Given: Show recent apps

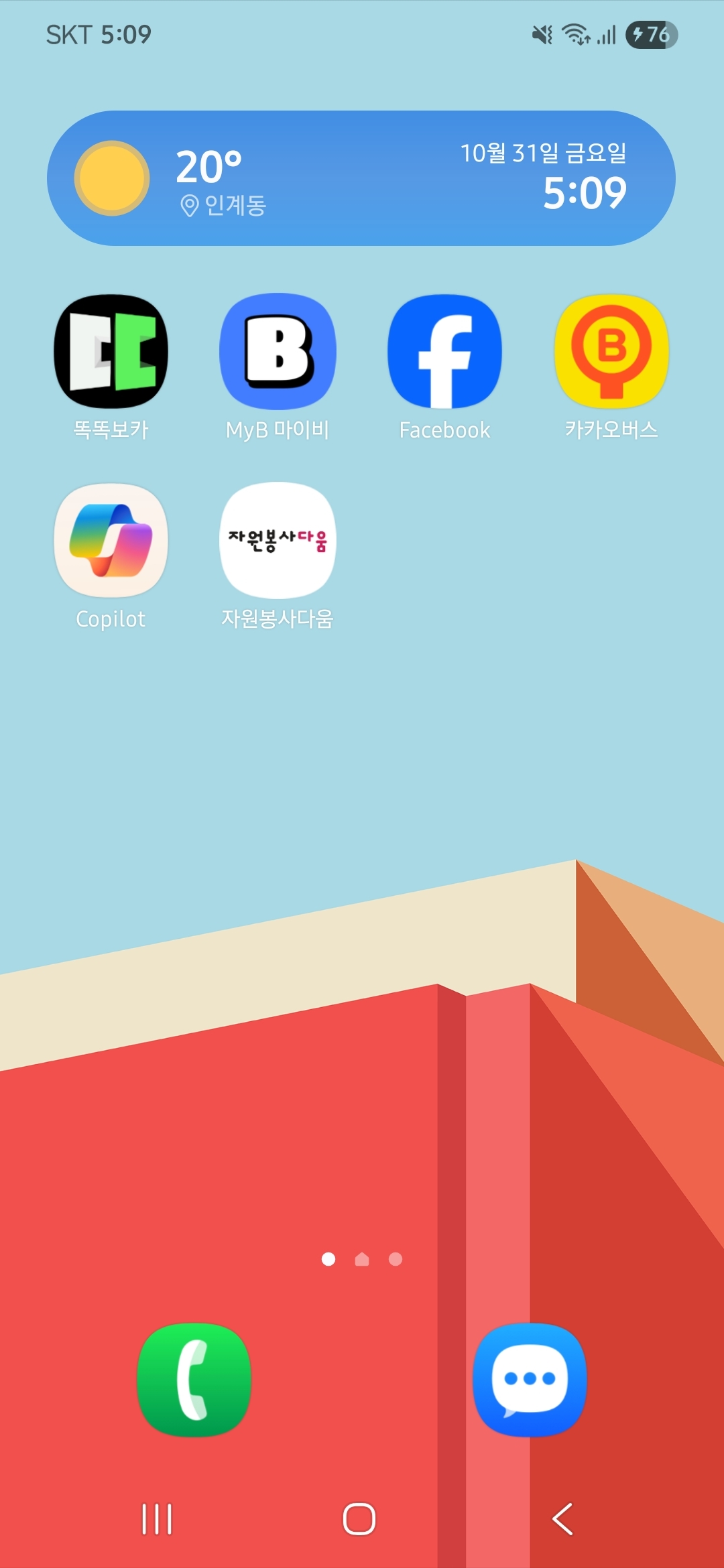Looking at the screenshot, I should (x=157, y=1519).
